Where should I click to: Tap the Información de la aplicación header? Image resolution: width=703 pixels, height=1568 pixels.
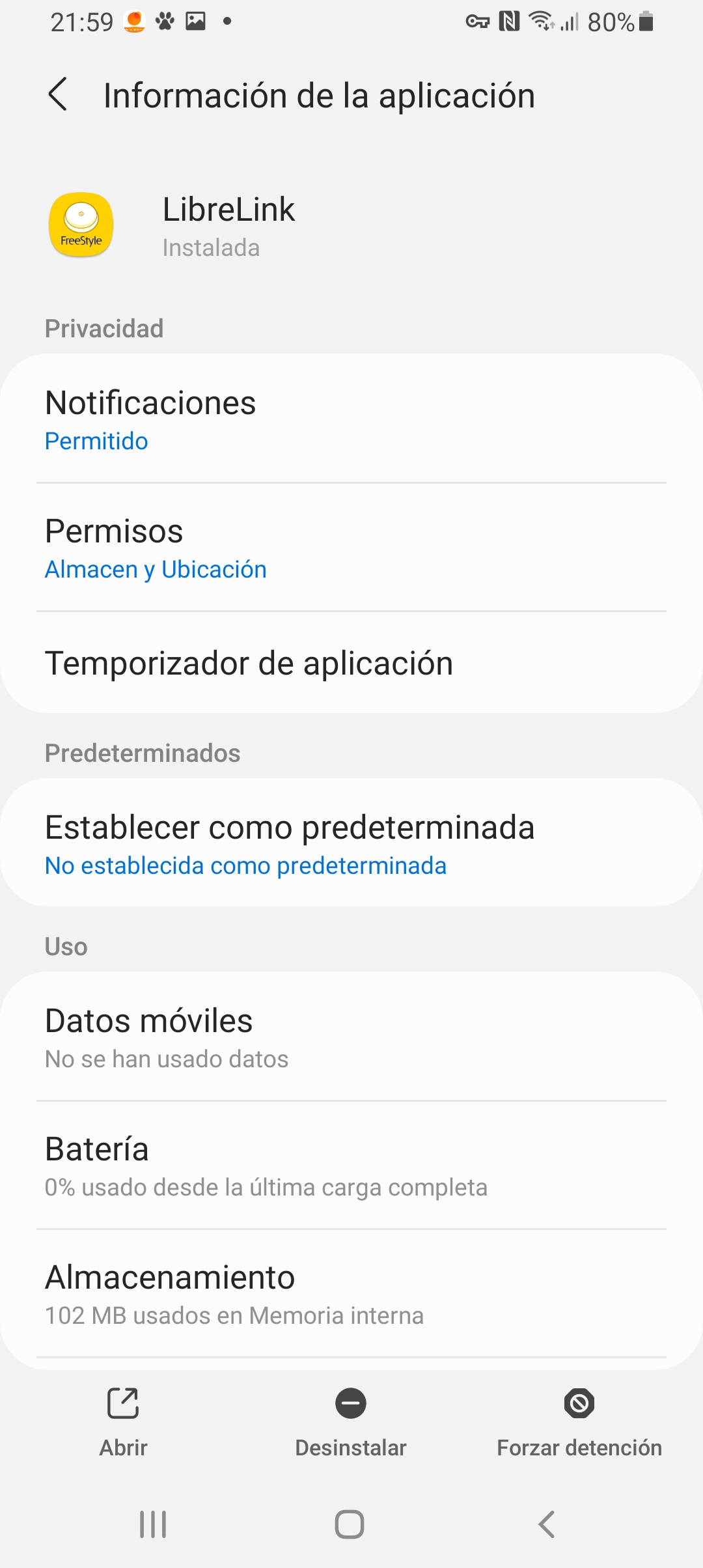click(319, 95)
